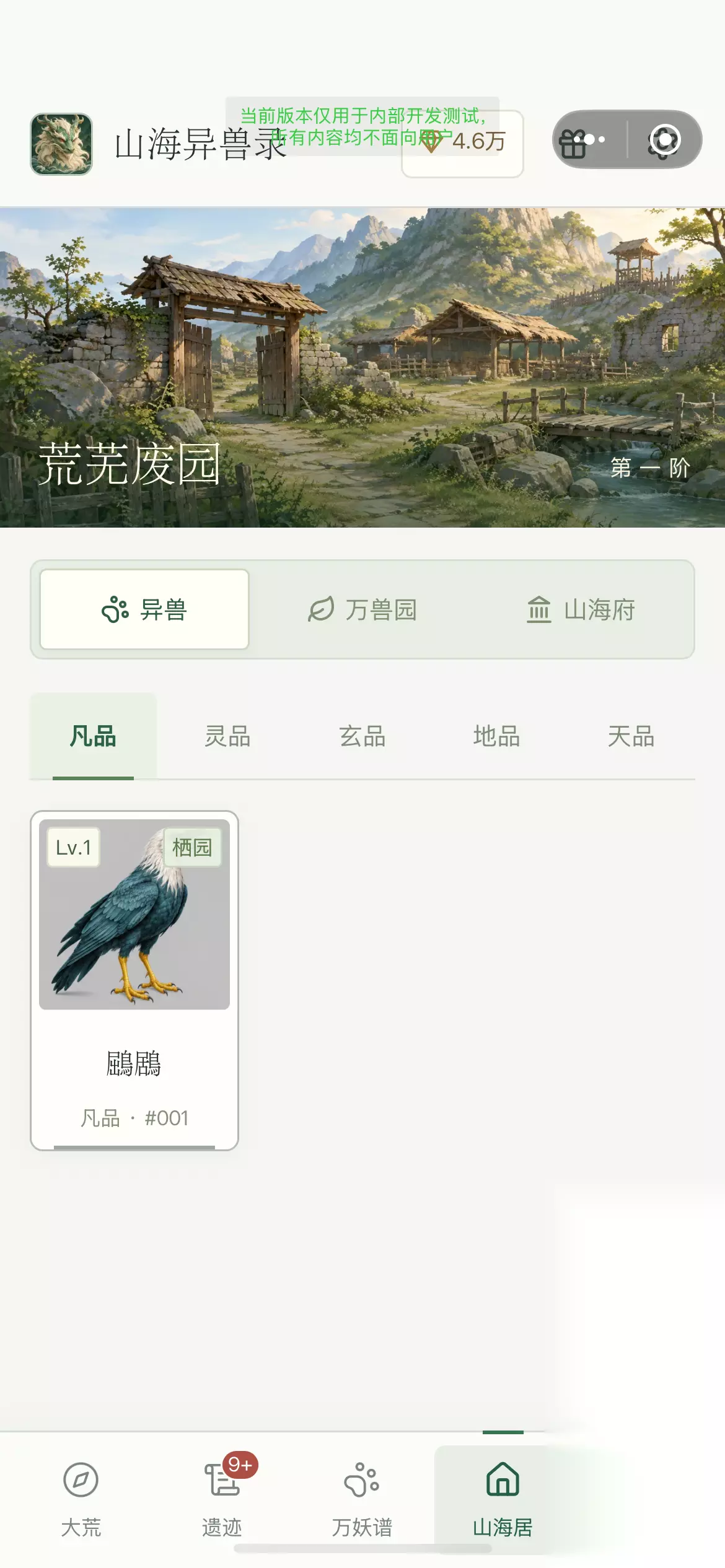Open the mini program more-options menu
This screenshot has width=725, height=1568.
pyautogui.click(x=589, y=140)
